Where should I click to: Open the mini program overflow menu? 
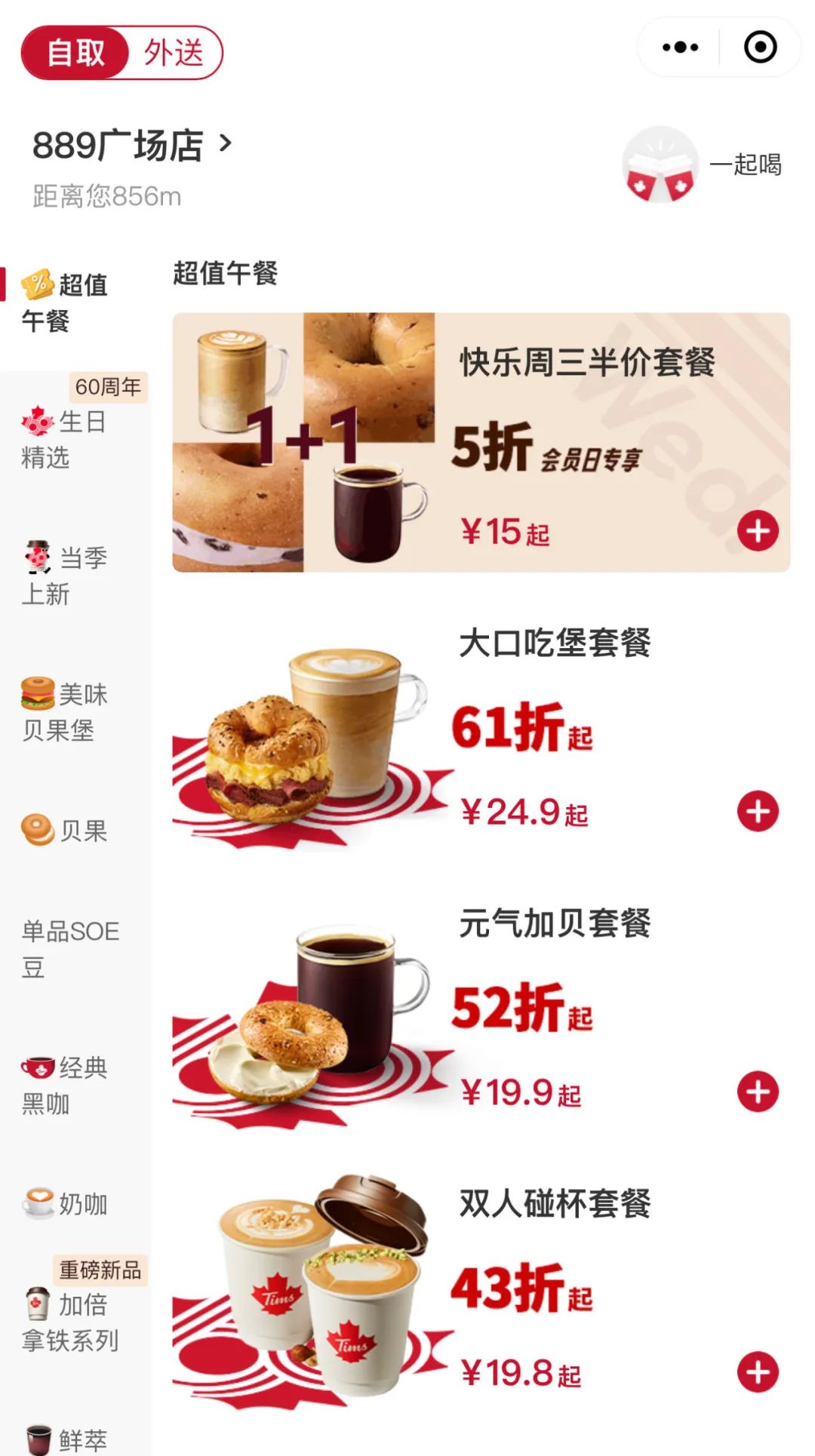click(680, 47)
